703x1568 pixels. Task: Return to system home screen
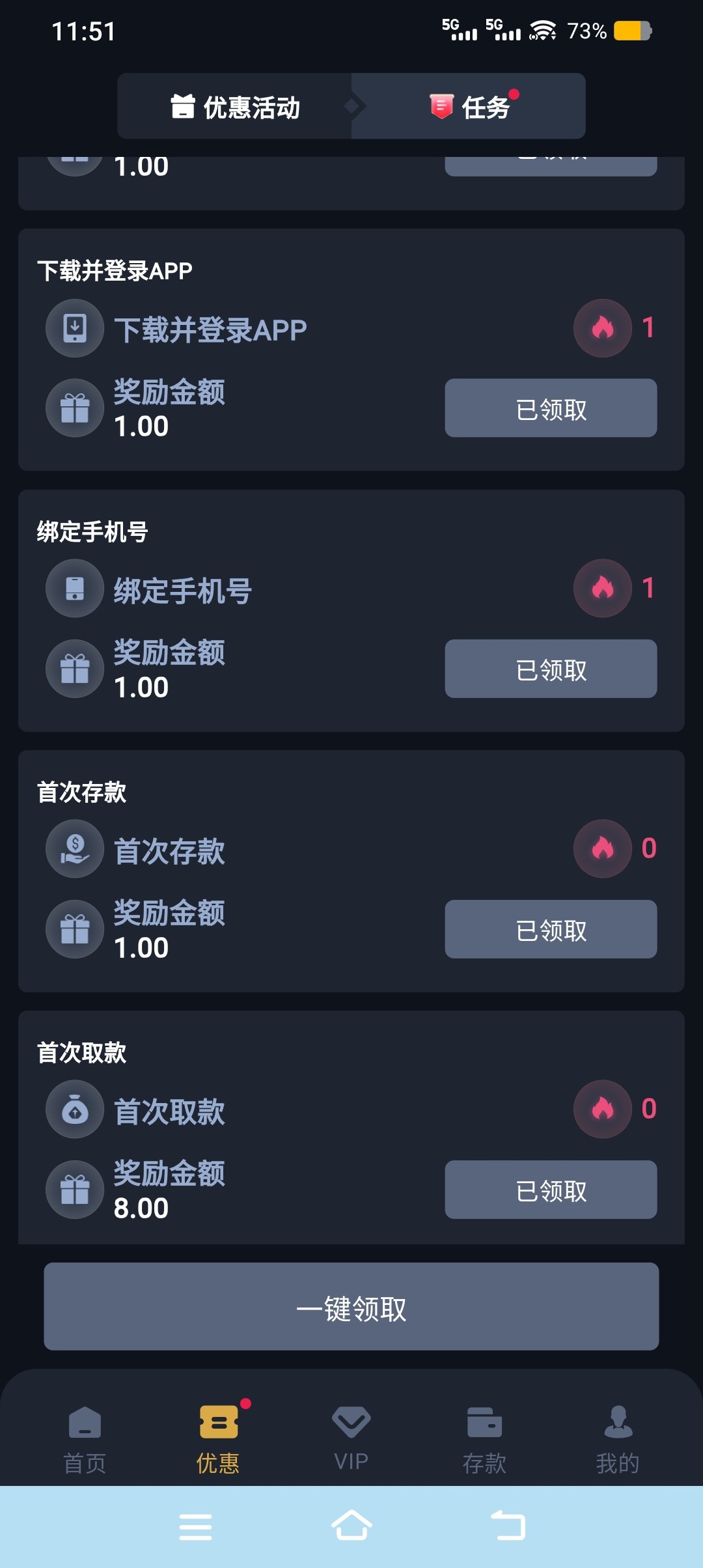point(351,1526)
